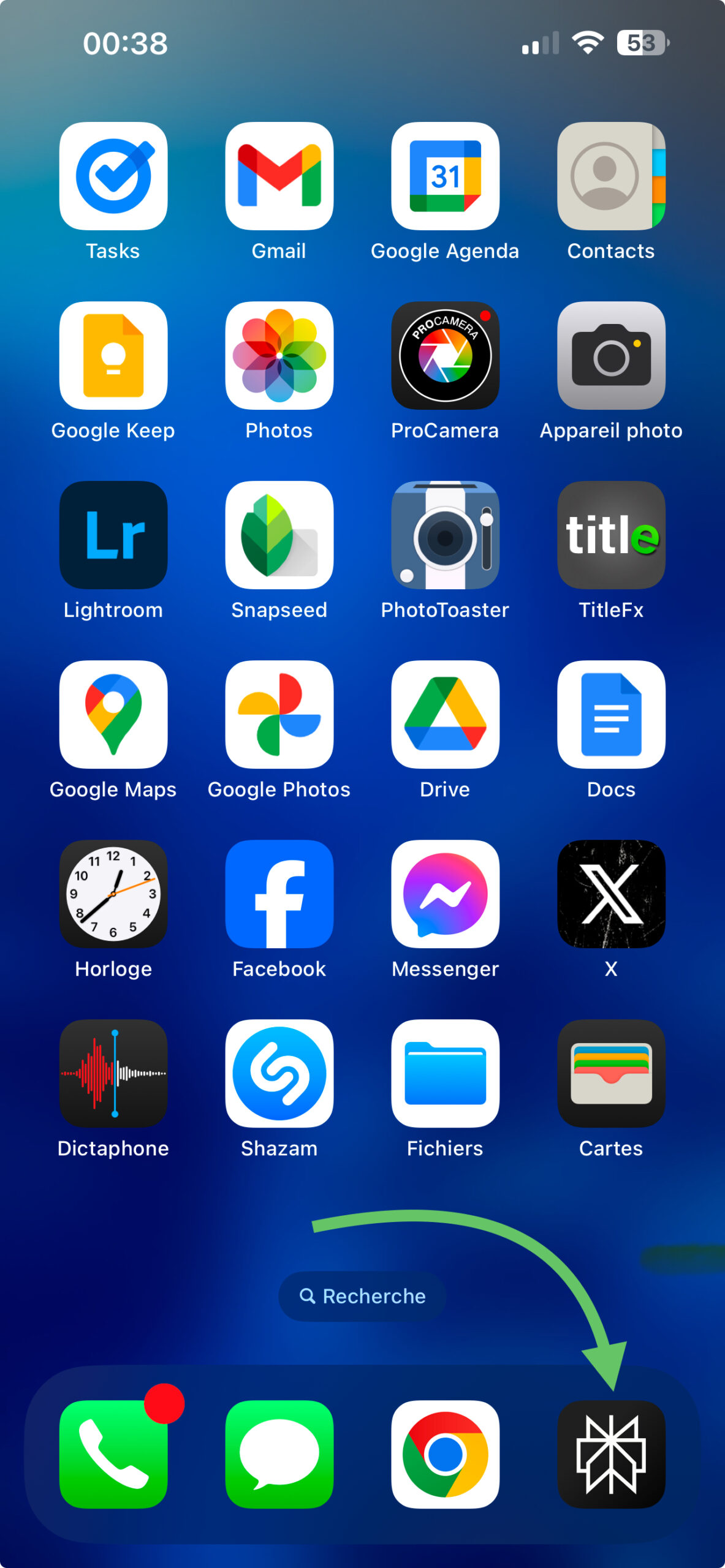Viewport: 725px width, 1568px height.
Task: Launch Messenger
Action: click(x=446, y=894)
